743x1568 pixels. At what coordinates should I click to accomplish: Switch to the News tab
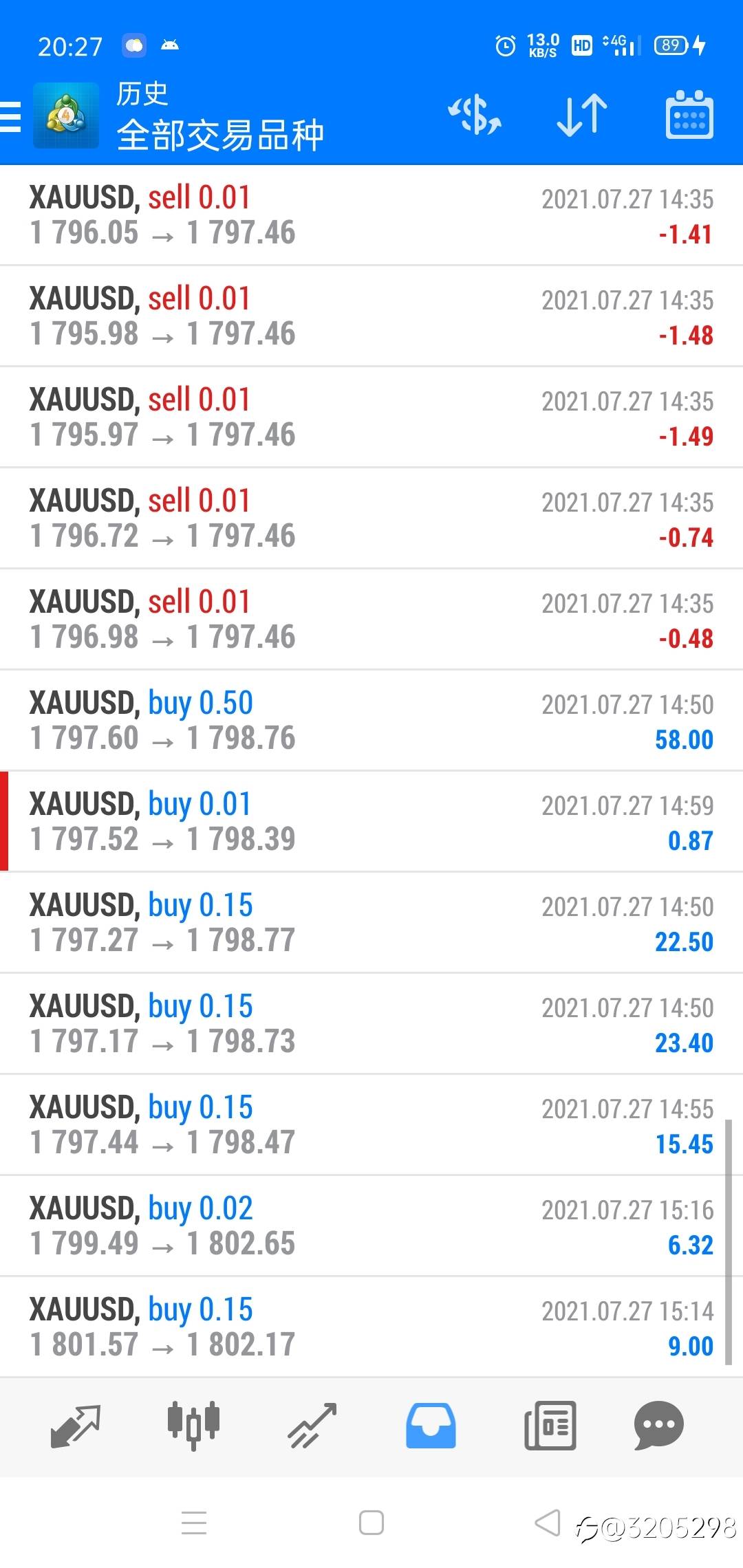(x=550, y=1426)
